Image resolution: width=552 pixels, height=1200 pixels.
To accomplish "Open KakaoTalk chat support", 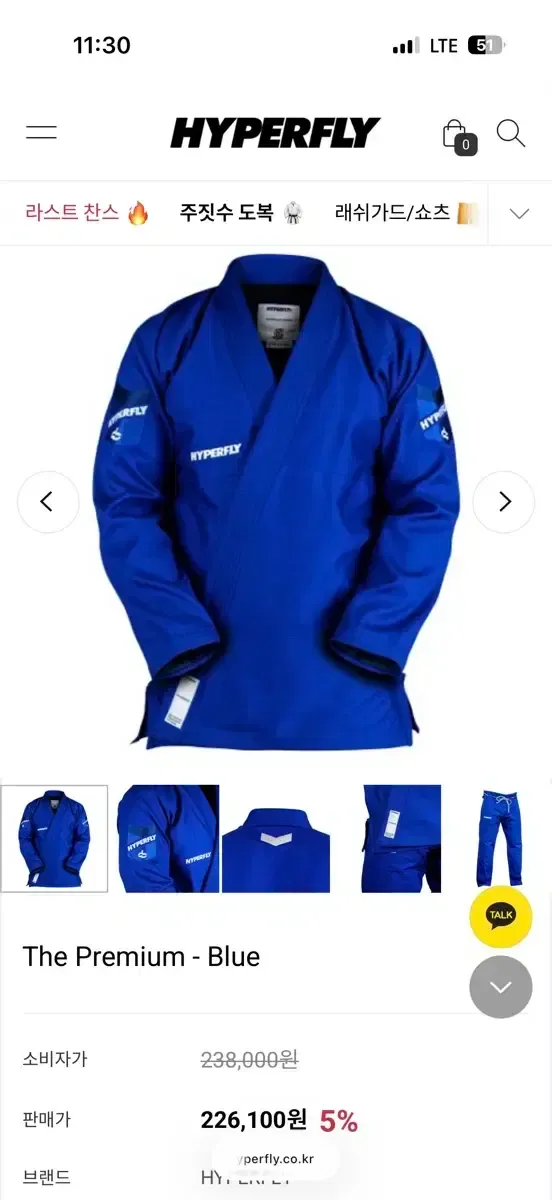I will [501, 916].
